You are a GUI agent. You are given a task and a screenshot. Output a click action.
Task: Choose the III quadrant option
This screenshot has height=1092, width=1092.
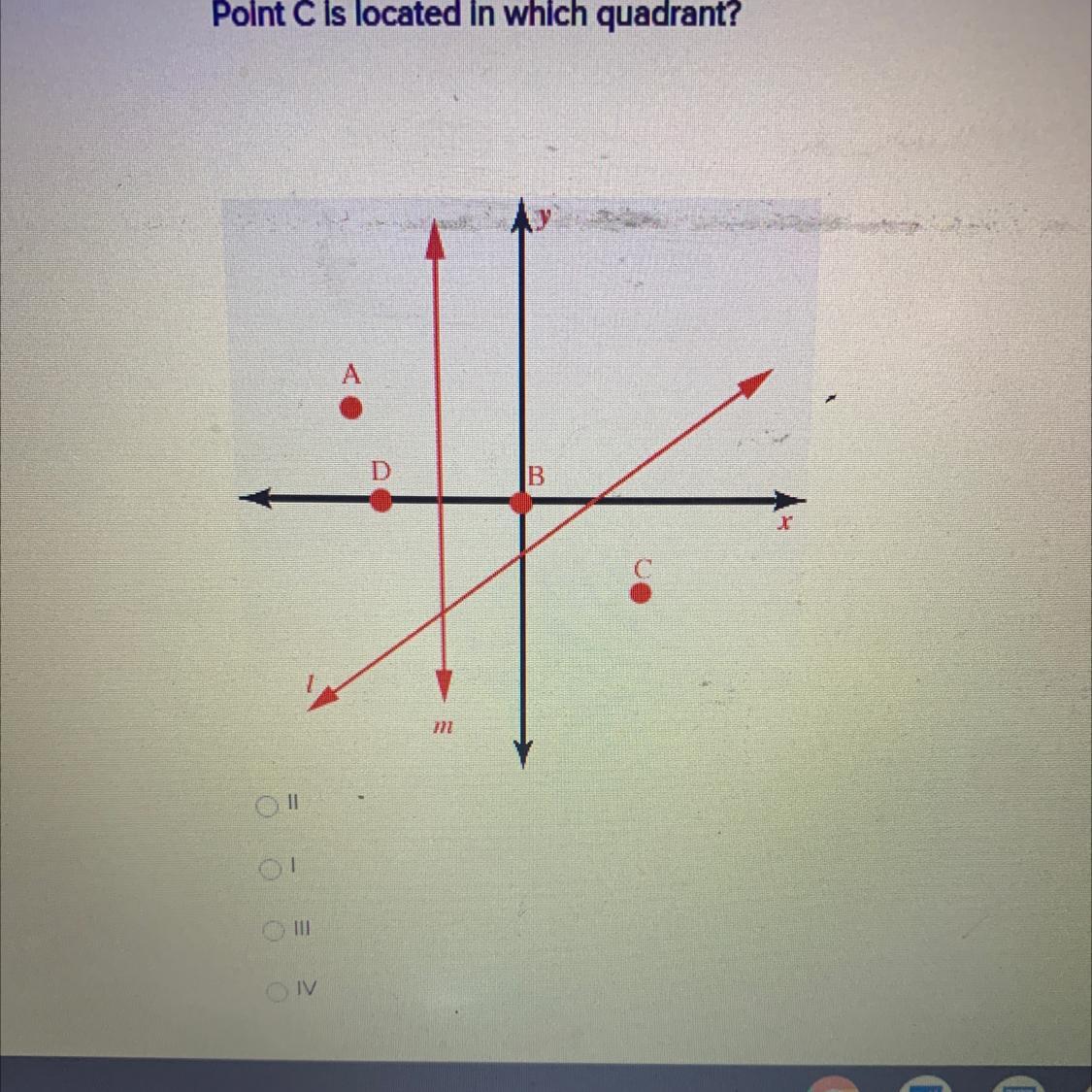(275, 931)
